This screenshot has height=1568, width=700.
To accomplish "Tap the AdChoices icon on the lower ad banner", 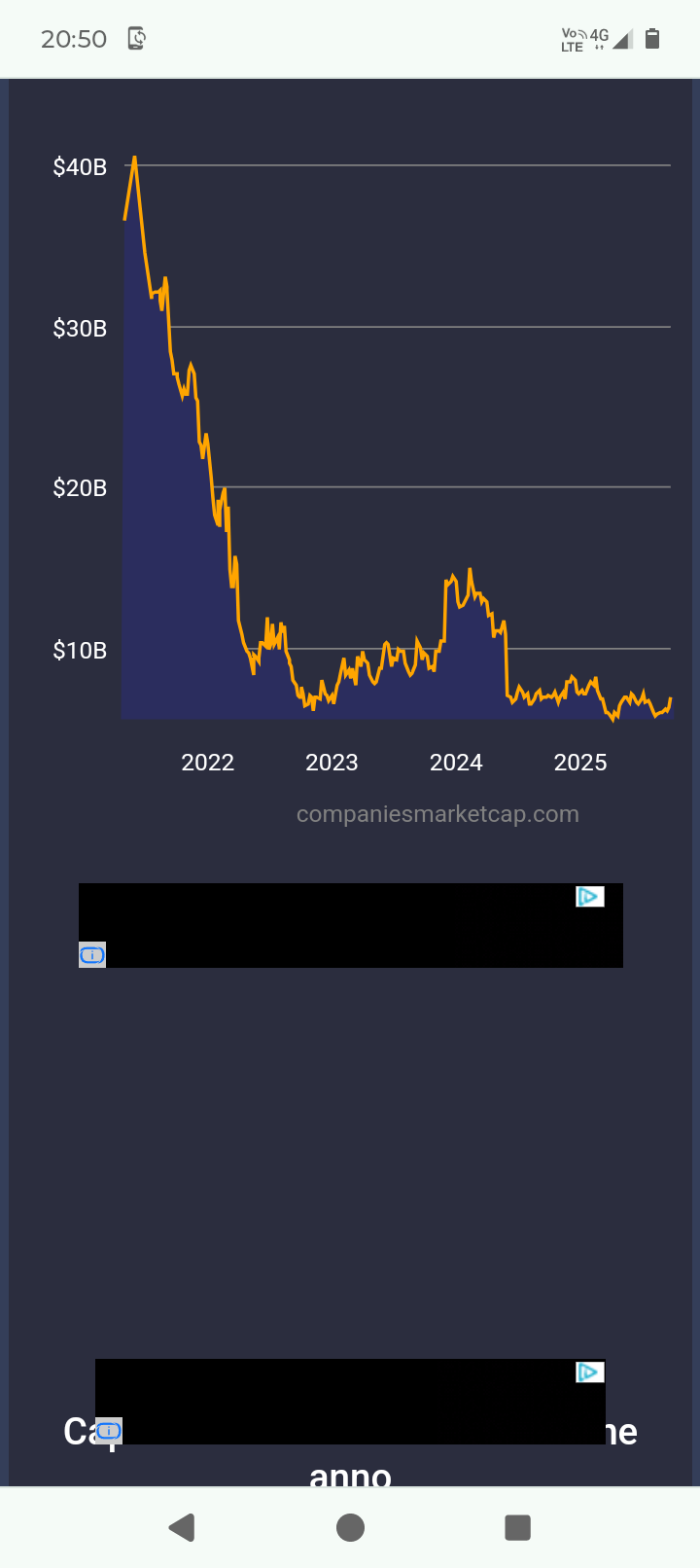I will coord(590,1372).
